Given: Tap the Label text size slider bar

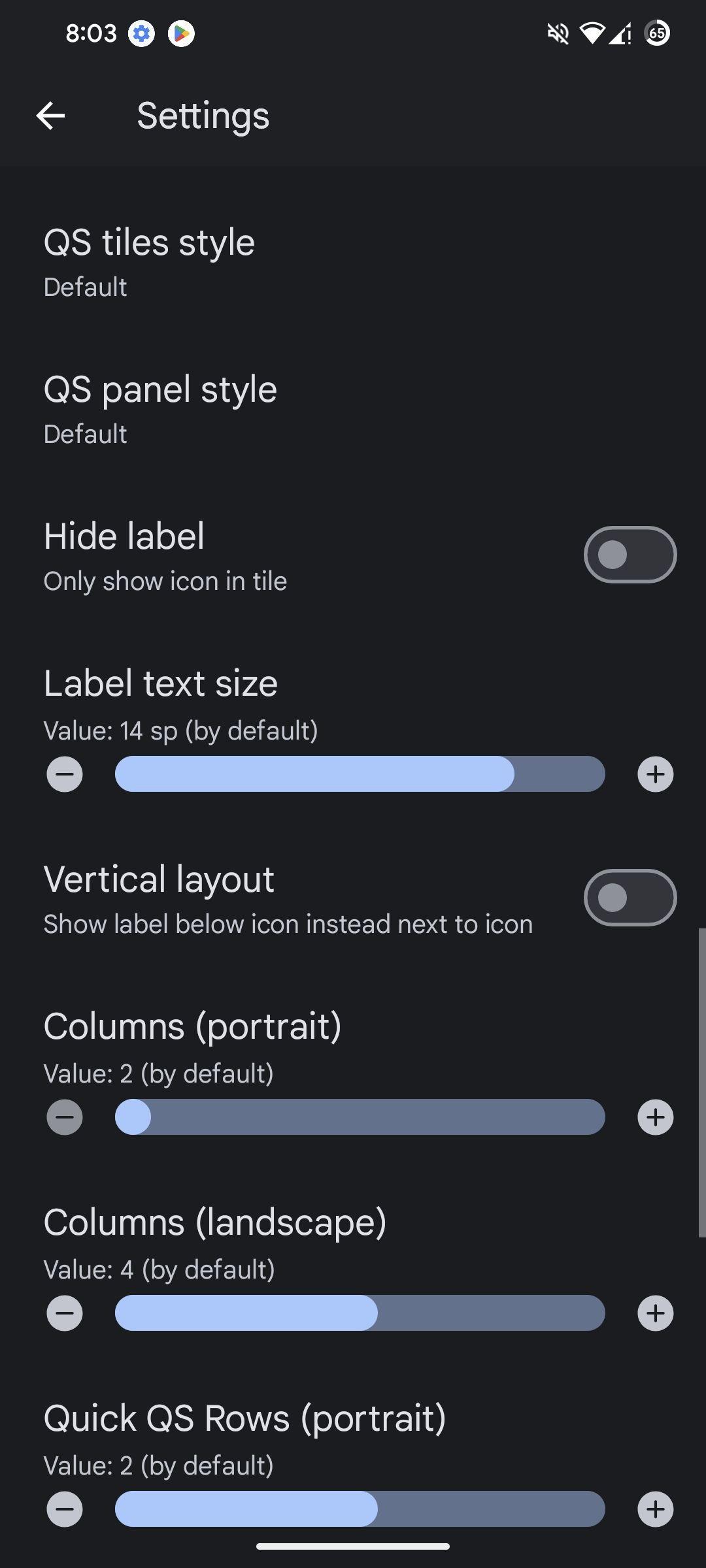Looking at the screenshot, I should (x=360, y=774).
